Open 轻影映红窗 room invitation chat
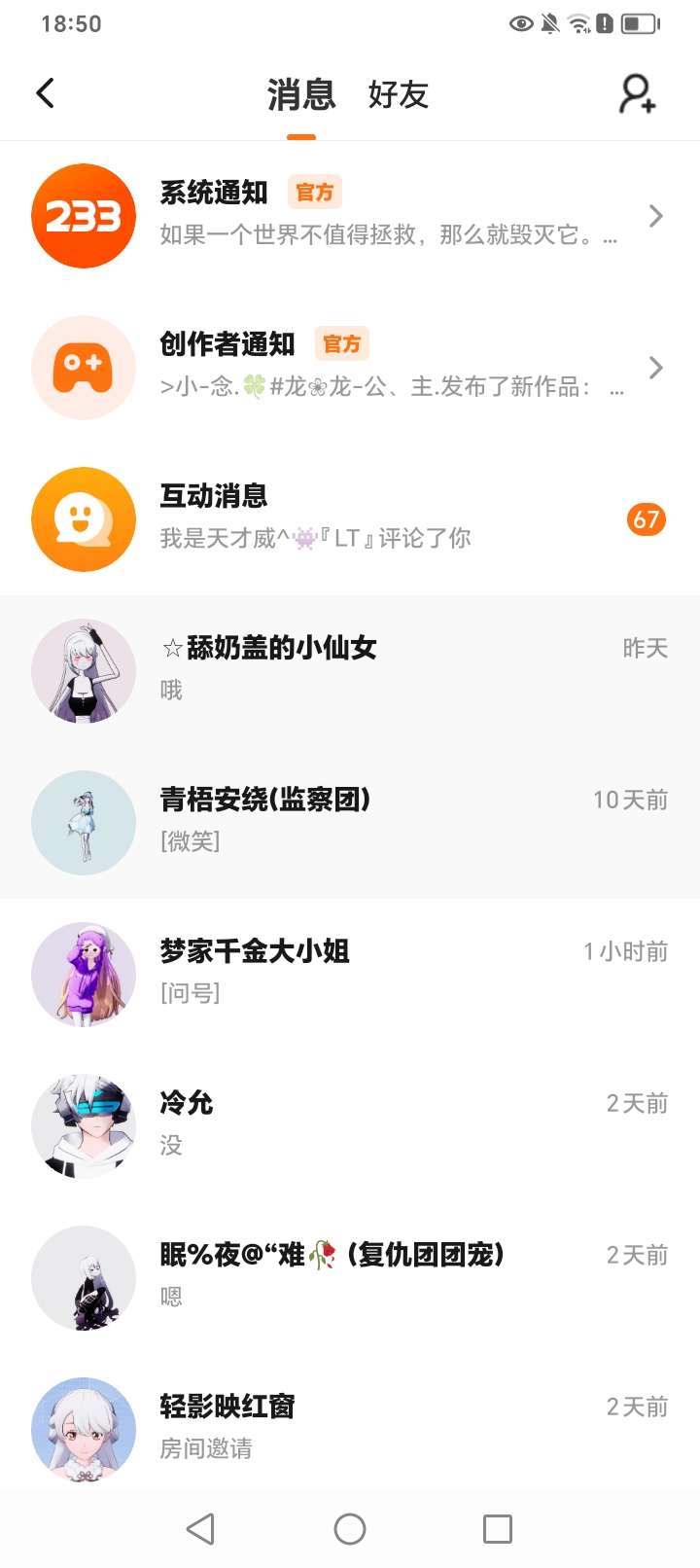 pyautogui.click(x=350, y=1428)
